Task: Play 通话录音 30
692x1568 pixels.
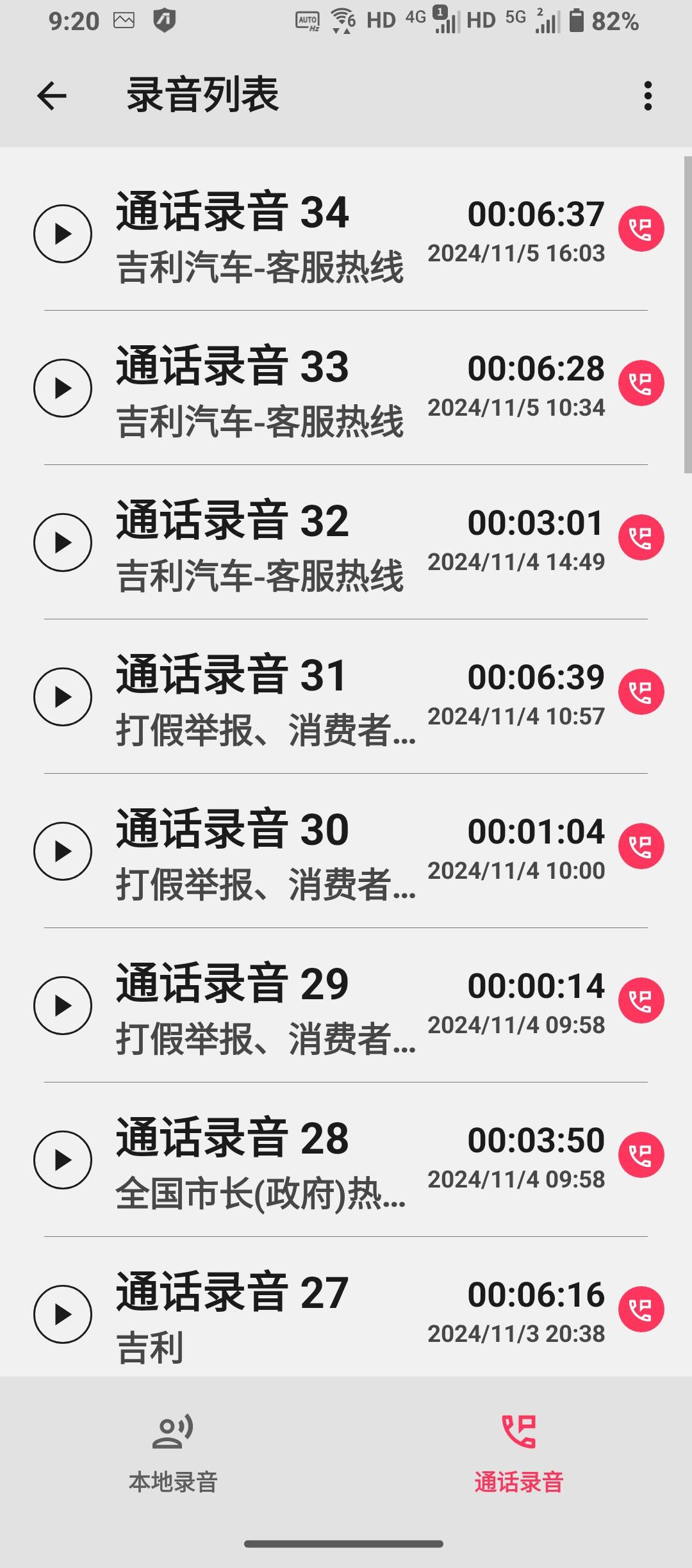Action: click(x=63, y=851)
